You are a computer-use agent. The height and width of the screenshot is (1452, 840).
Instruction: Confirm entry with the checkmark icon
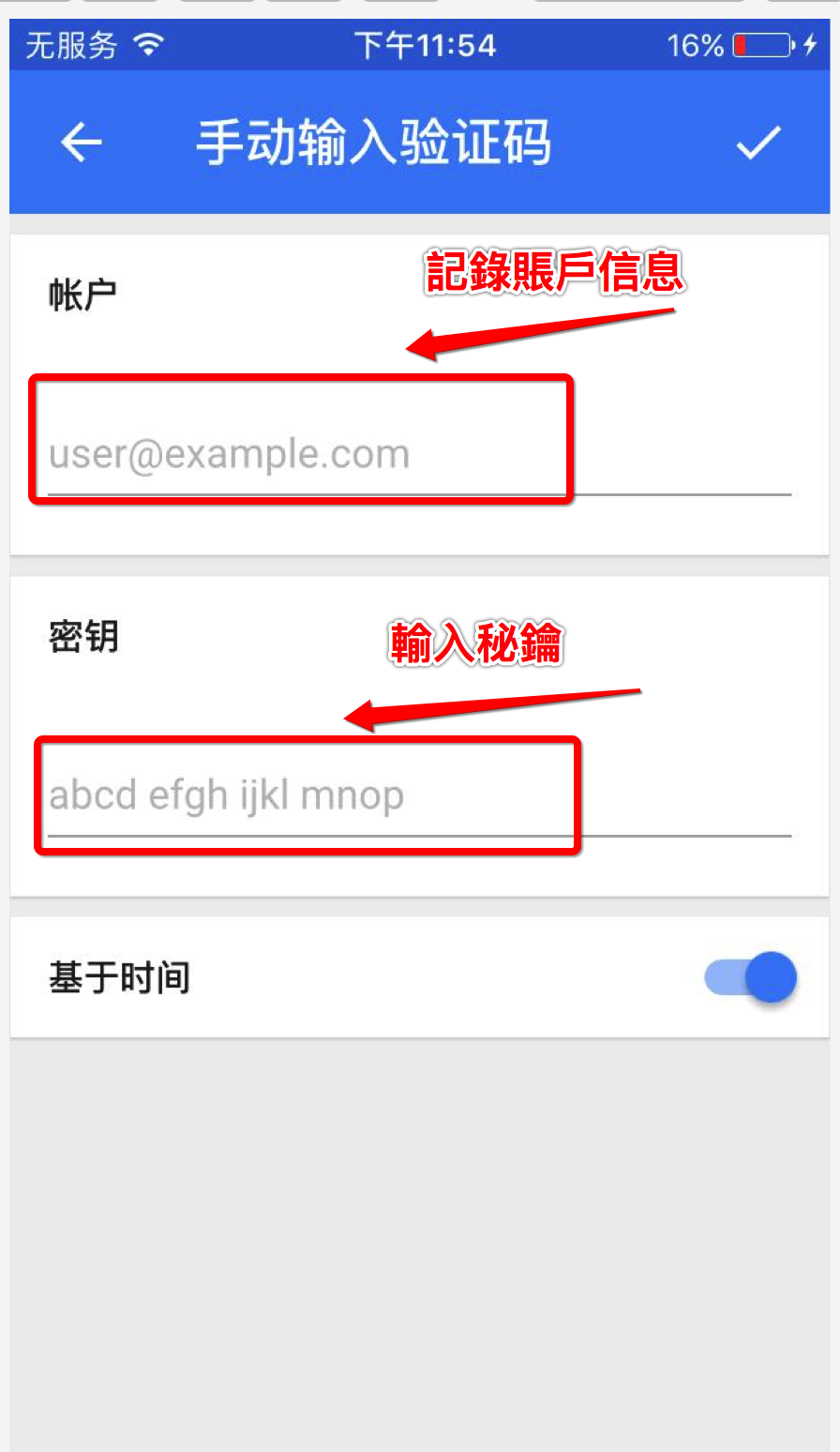(757, 143)
